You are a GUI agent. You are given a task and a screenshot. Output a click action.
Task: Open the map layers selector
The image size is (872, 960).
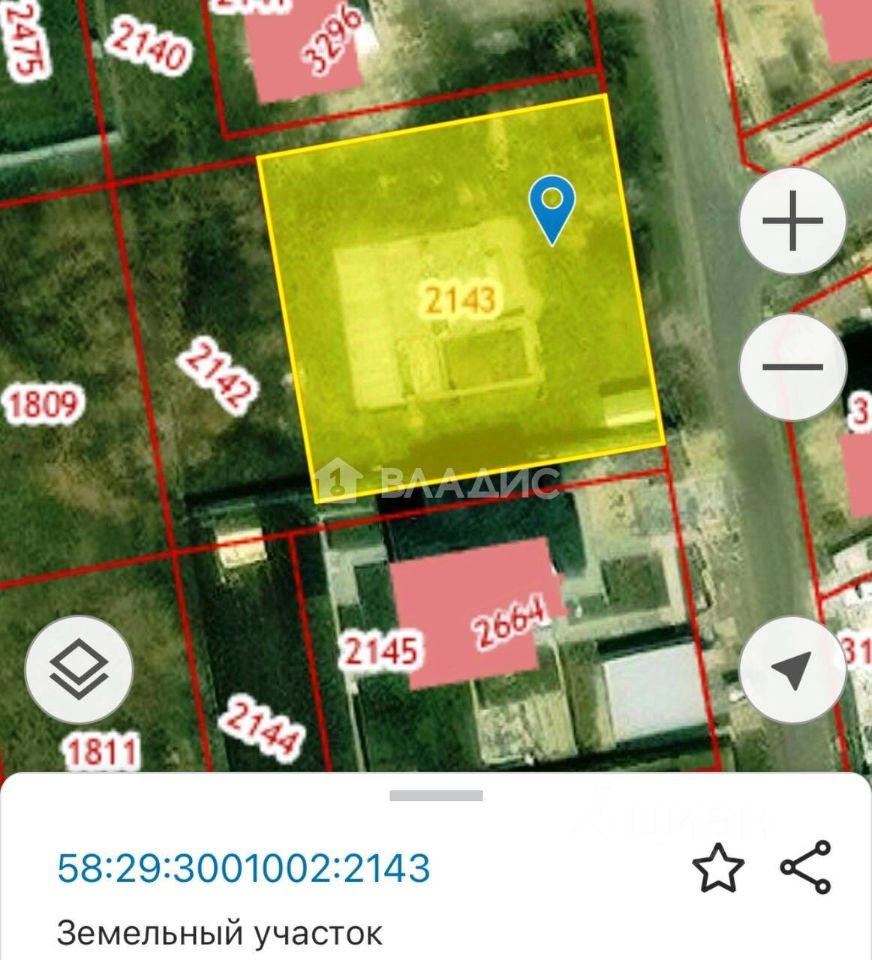(79, 670)
